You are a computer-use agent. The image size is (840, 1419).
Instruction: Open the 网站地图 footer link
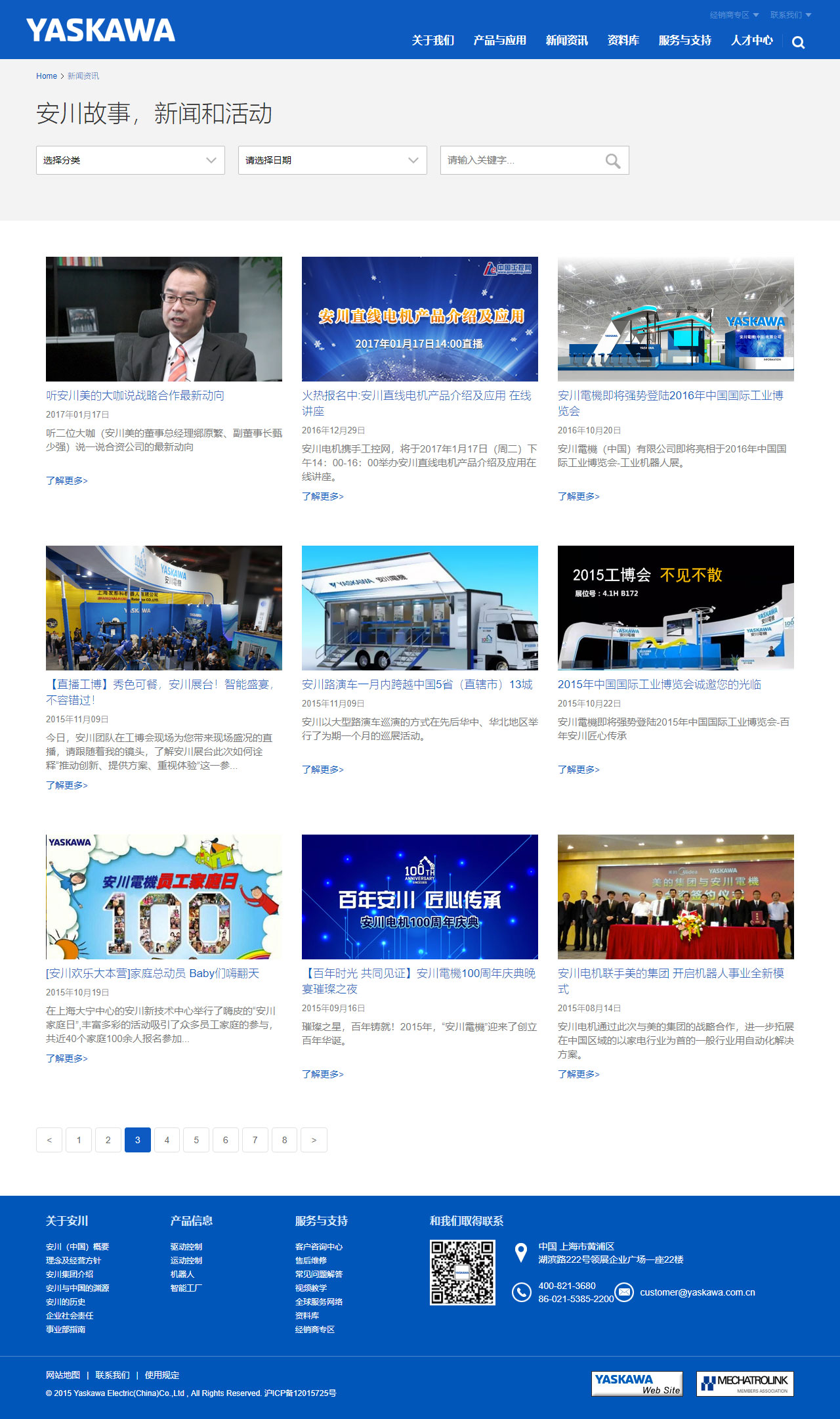pyautogui.click(x=63, y=1375)
